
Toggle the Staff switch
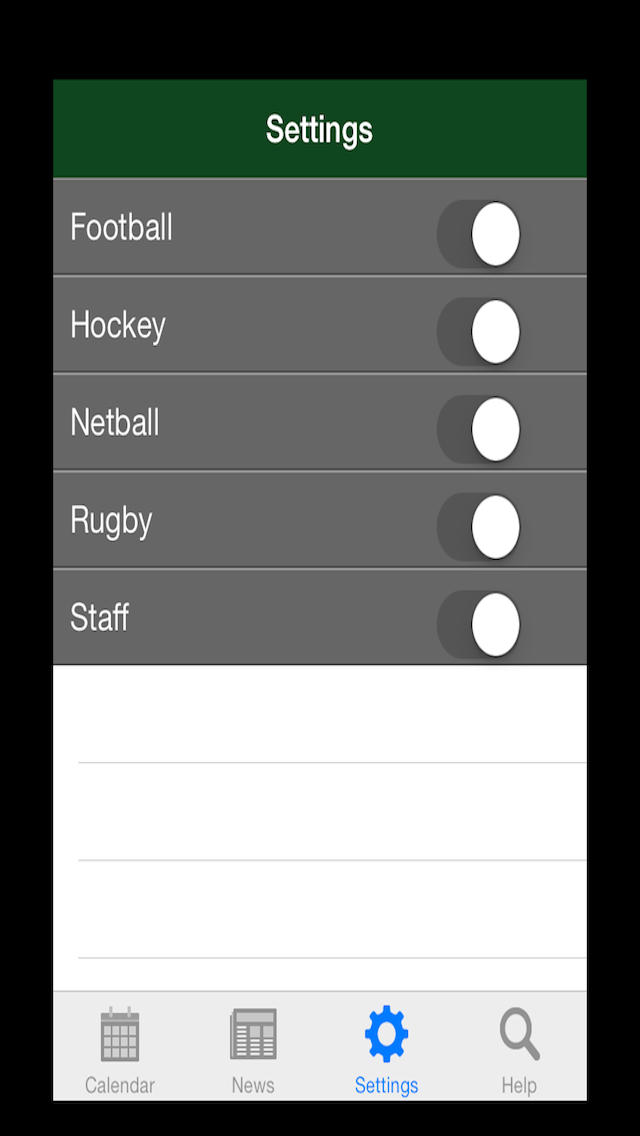(x=480, y=625)
